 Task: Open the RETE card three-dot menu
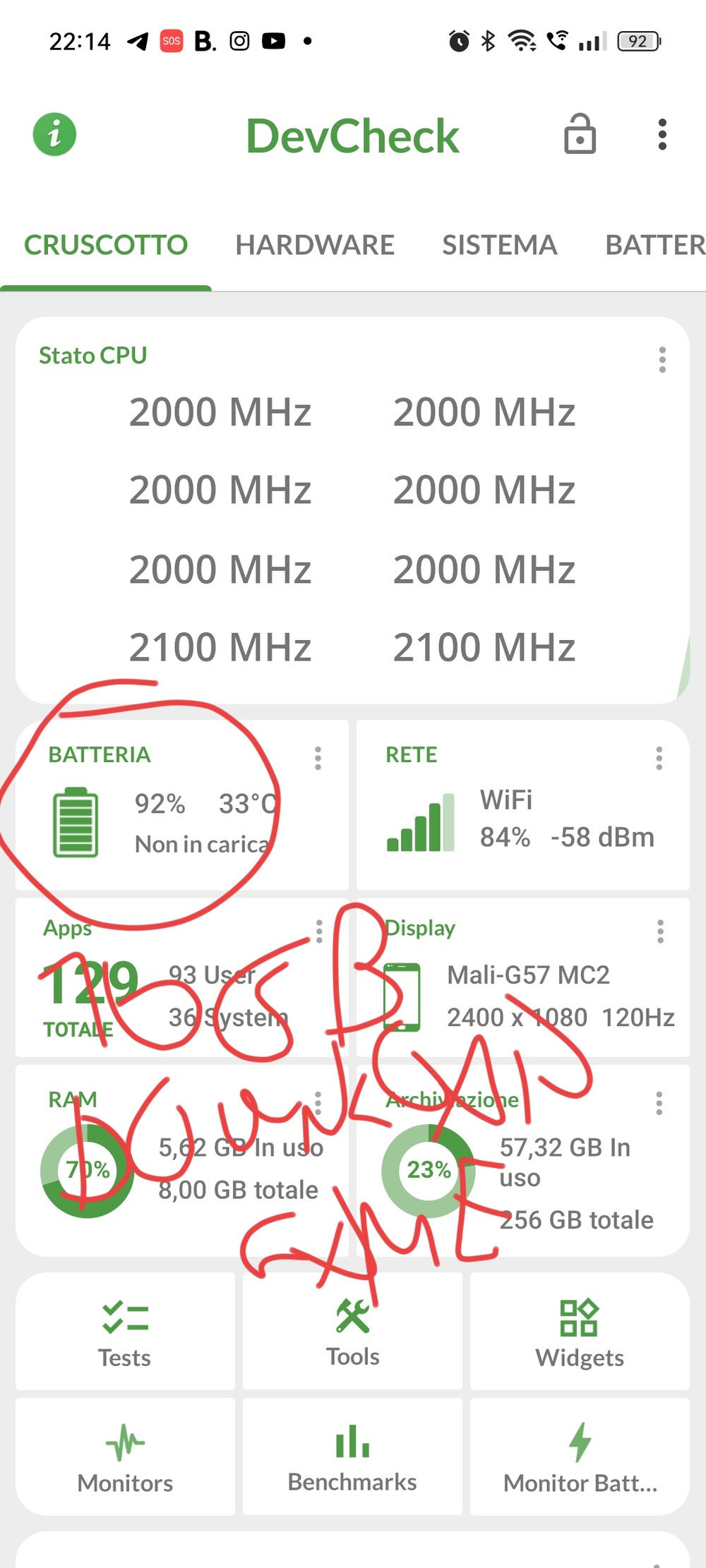point(659,759)
